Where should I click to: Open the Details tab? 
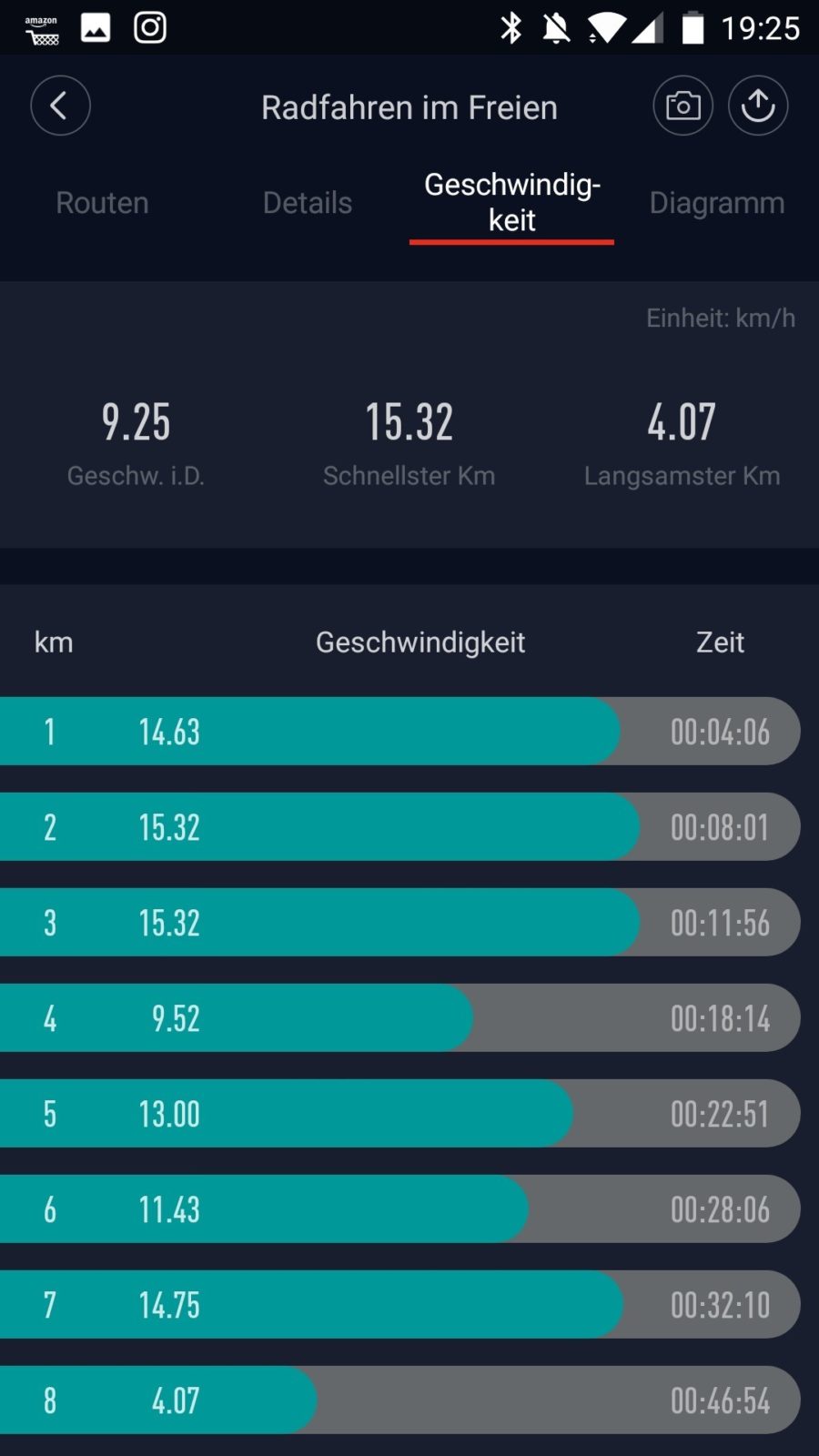pyautogui.click(x=307, y=203)
